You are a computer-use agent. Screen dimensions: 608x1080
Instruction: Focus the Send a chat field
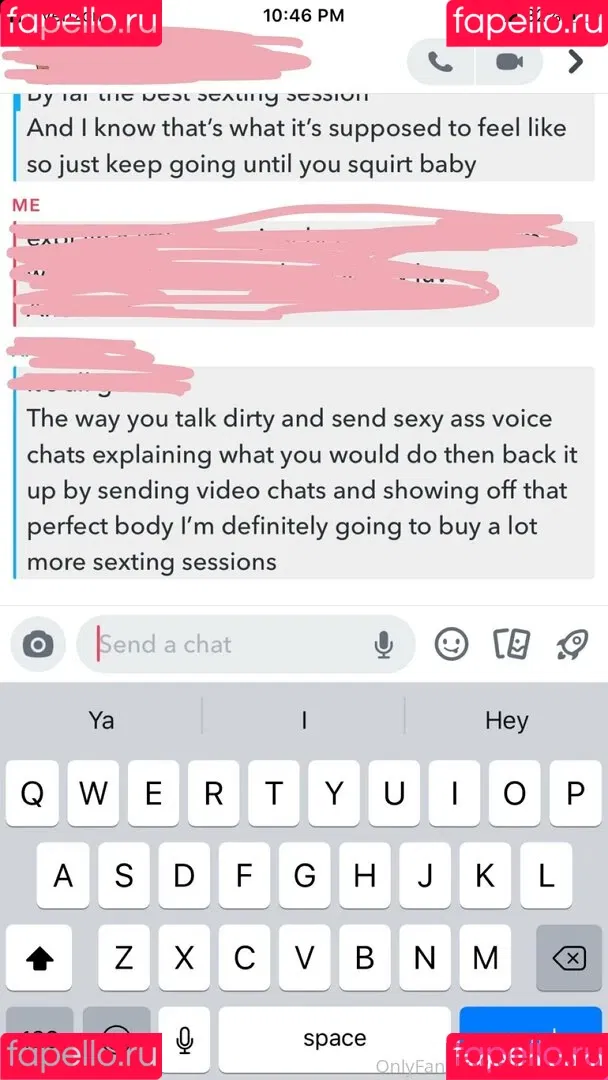[230, 645]
